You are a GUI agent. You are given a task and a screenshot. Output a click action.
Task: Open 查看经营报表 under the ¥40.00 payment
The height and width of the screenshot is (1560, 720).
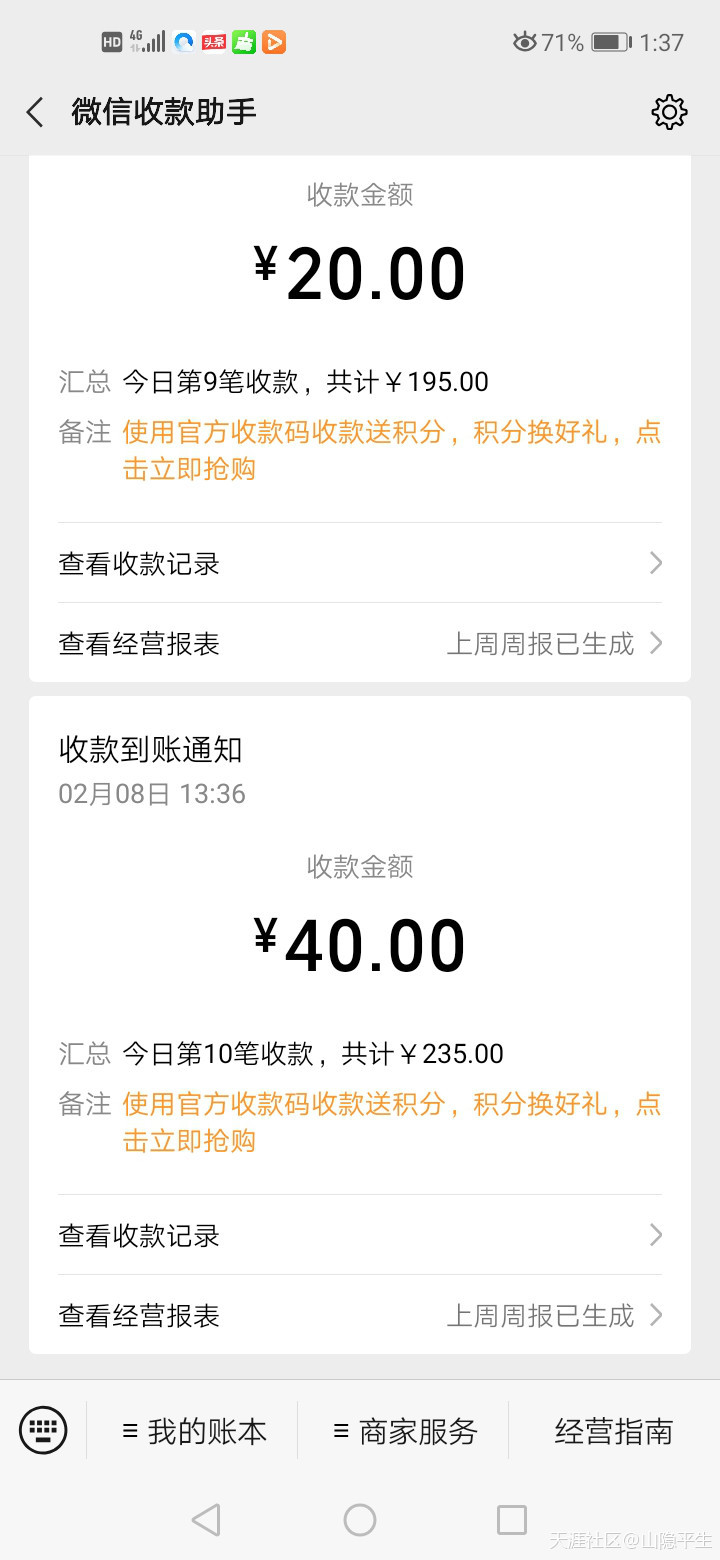360,1315
